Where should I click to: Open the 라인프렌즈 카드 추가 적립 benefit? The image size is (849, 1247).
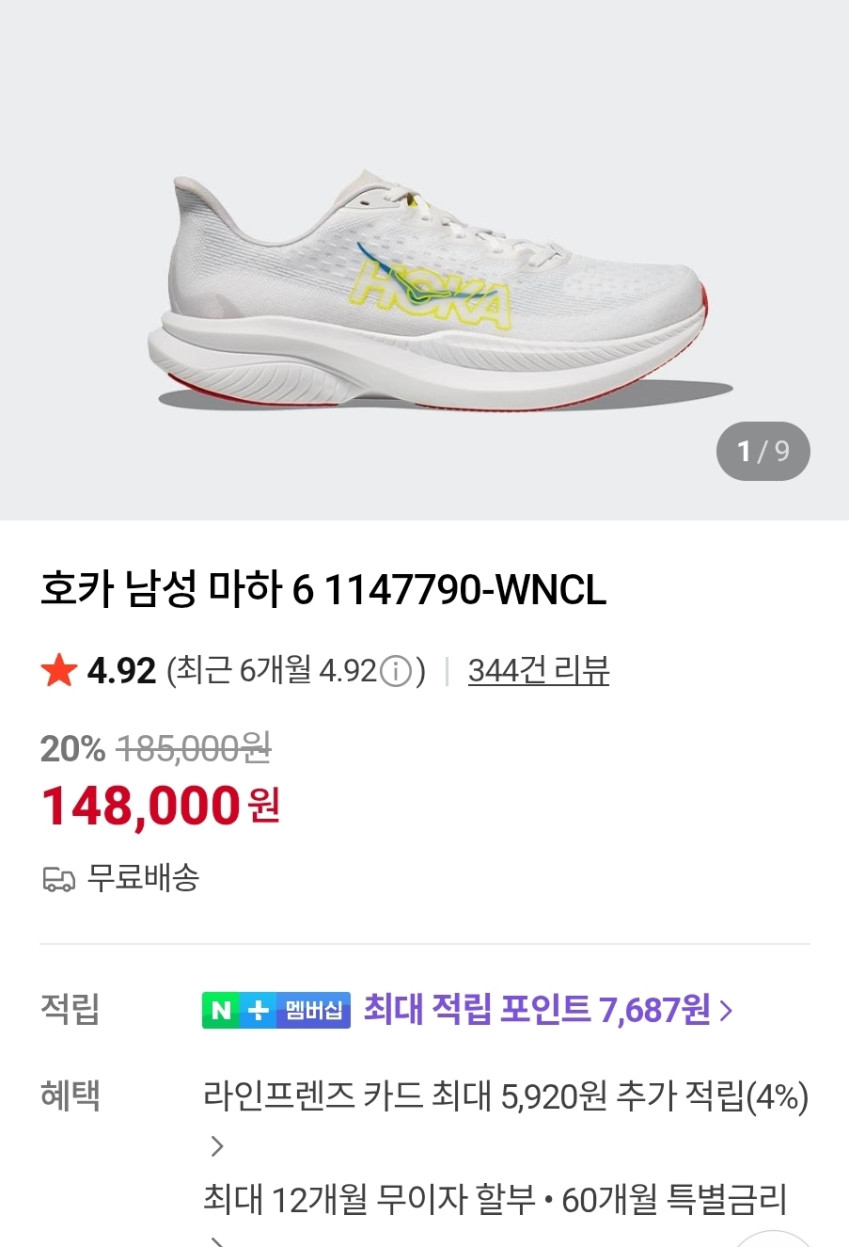point(504,1098)
